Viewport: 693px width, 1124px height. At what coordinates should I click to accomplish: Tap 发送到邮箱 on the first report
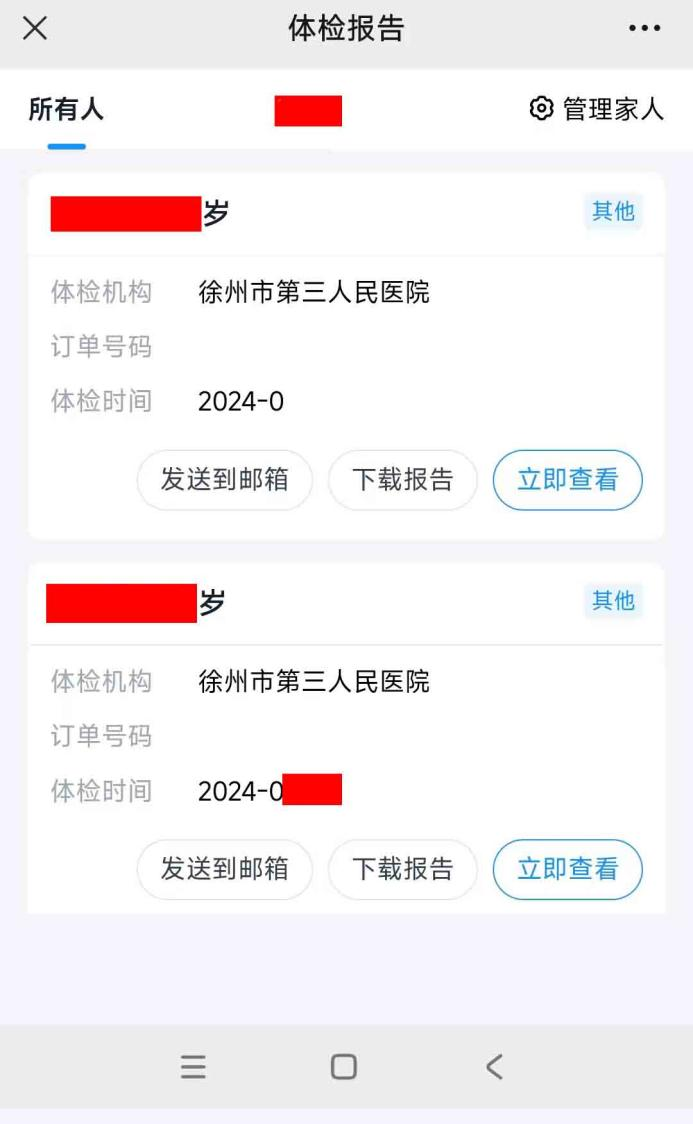225,480
